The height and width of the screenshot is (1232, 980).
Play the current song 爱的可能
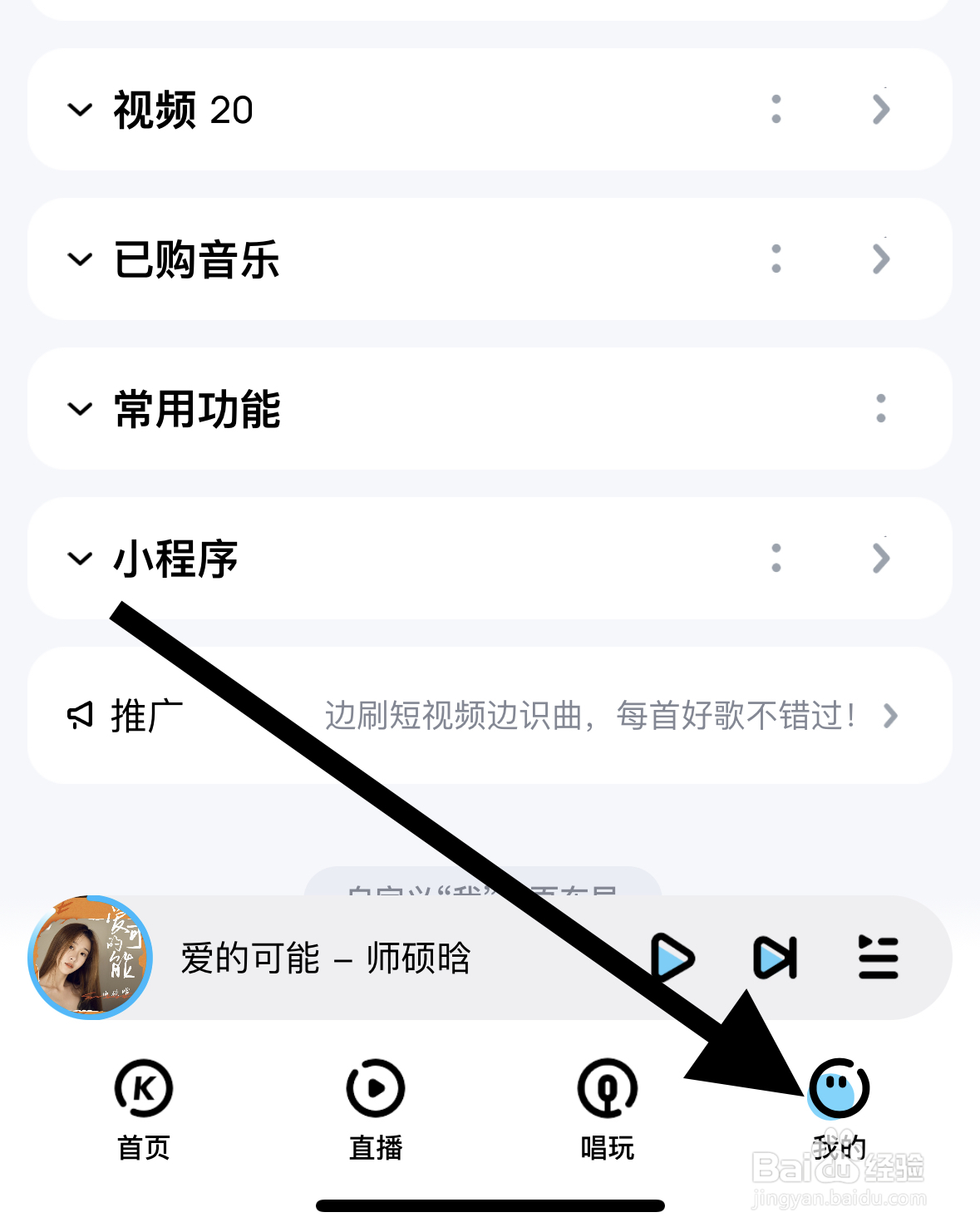(673, 958)
